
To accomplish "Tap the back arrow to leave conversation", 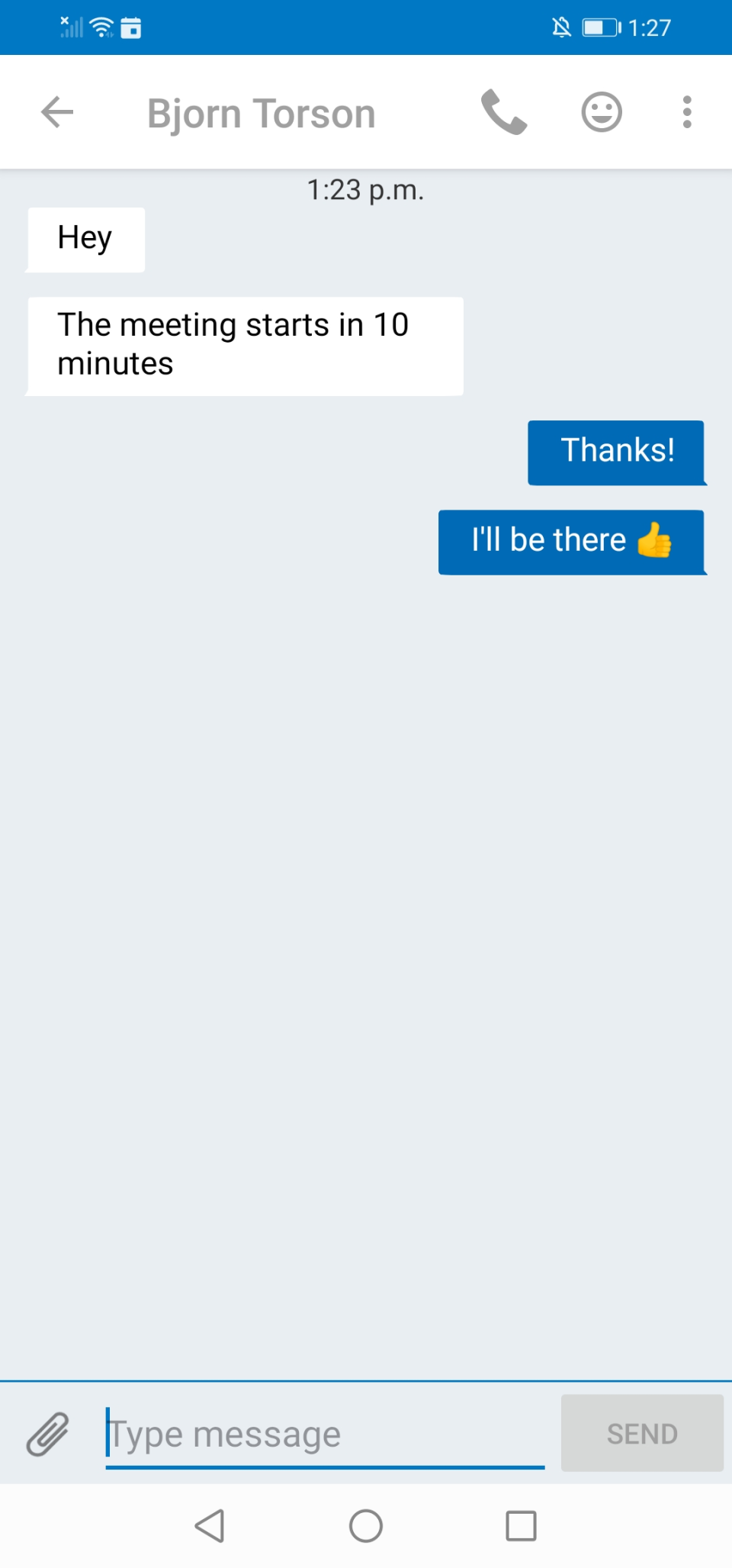I will (56, 112).
